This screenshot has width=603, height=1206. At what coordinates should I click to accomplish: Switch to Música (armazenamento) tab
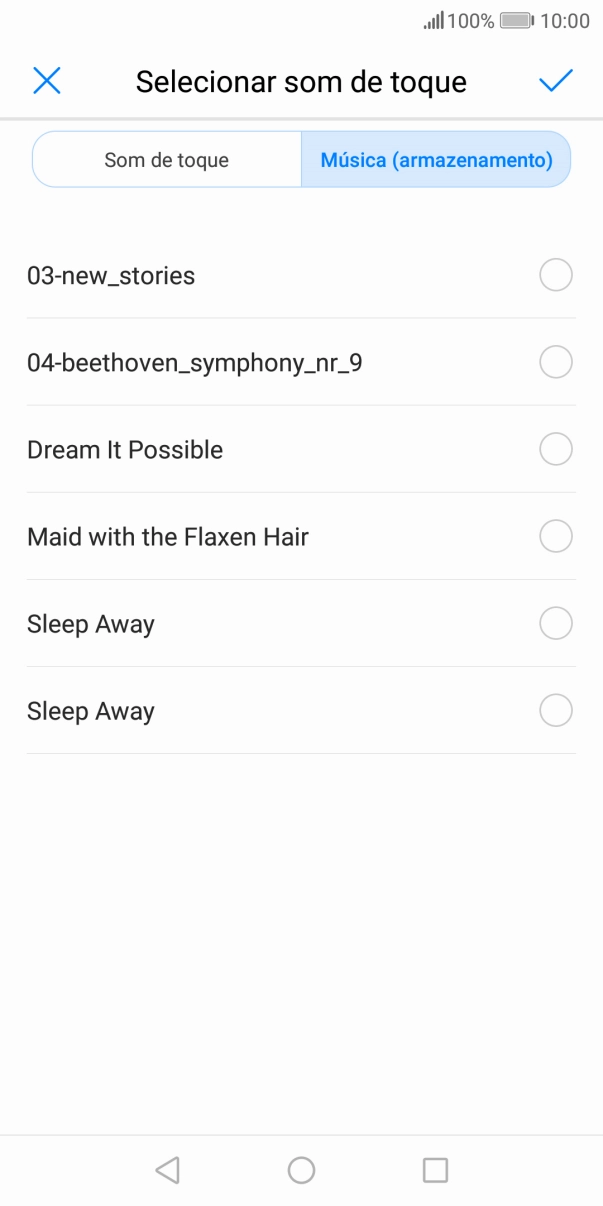pos(436,160)
